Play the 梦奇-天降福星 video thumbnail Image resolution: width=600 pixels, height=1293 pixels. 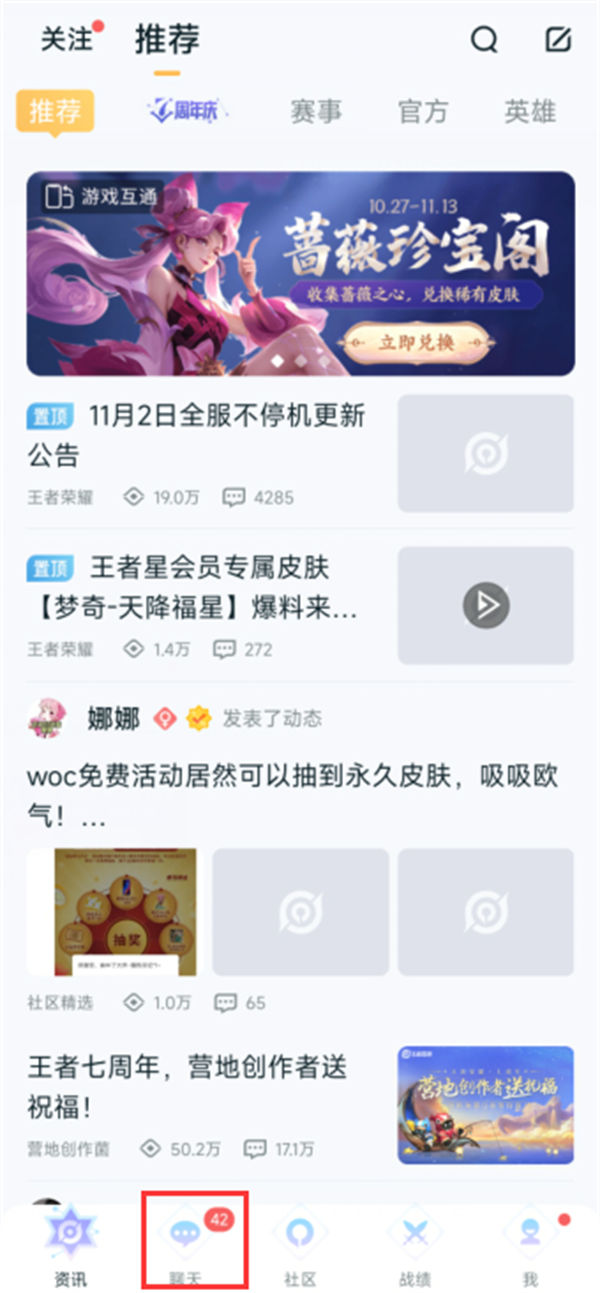(x=486, y=605)
